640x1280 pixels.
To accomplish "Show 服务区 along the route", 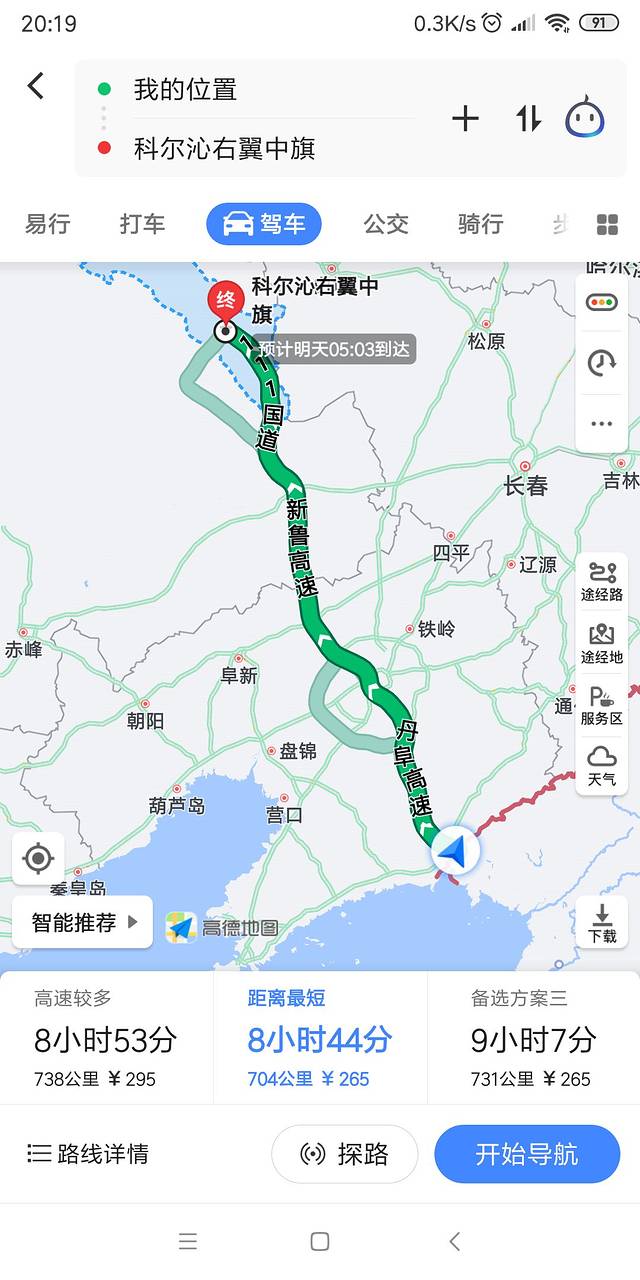I will coord(601,705).
